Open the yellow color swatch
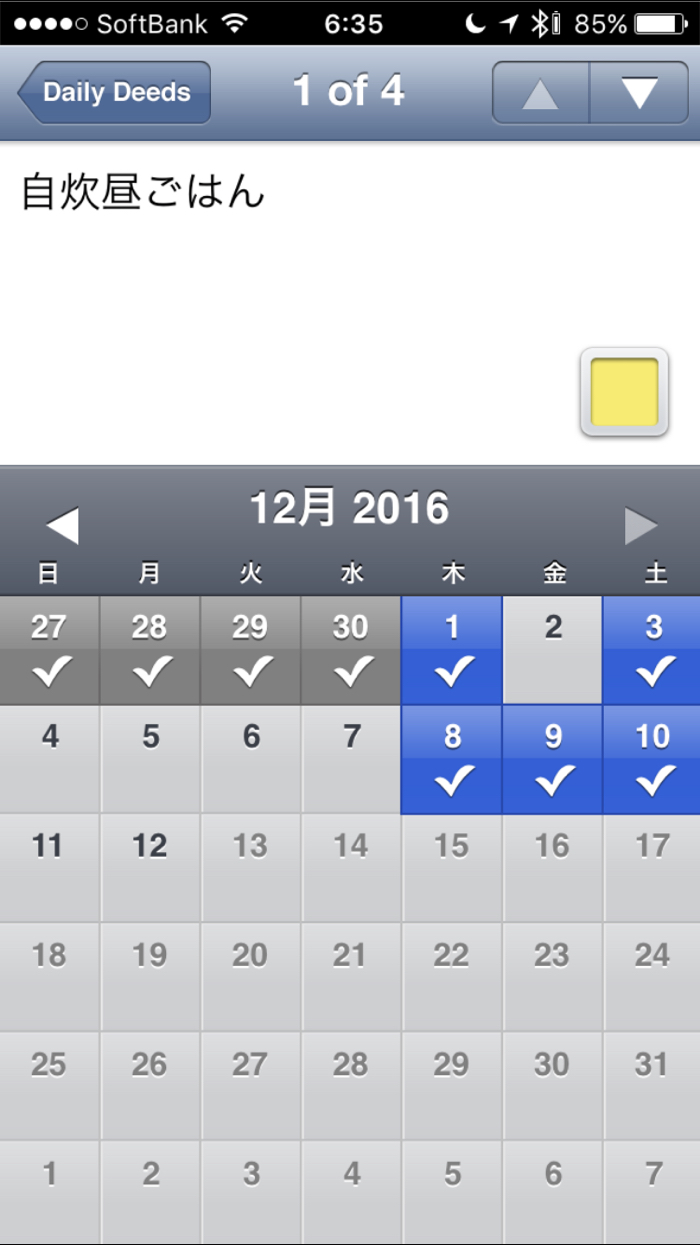The image size is (700, 1245). click(x=624, y=392)
